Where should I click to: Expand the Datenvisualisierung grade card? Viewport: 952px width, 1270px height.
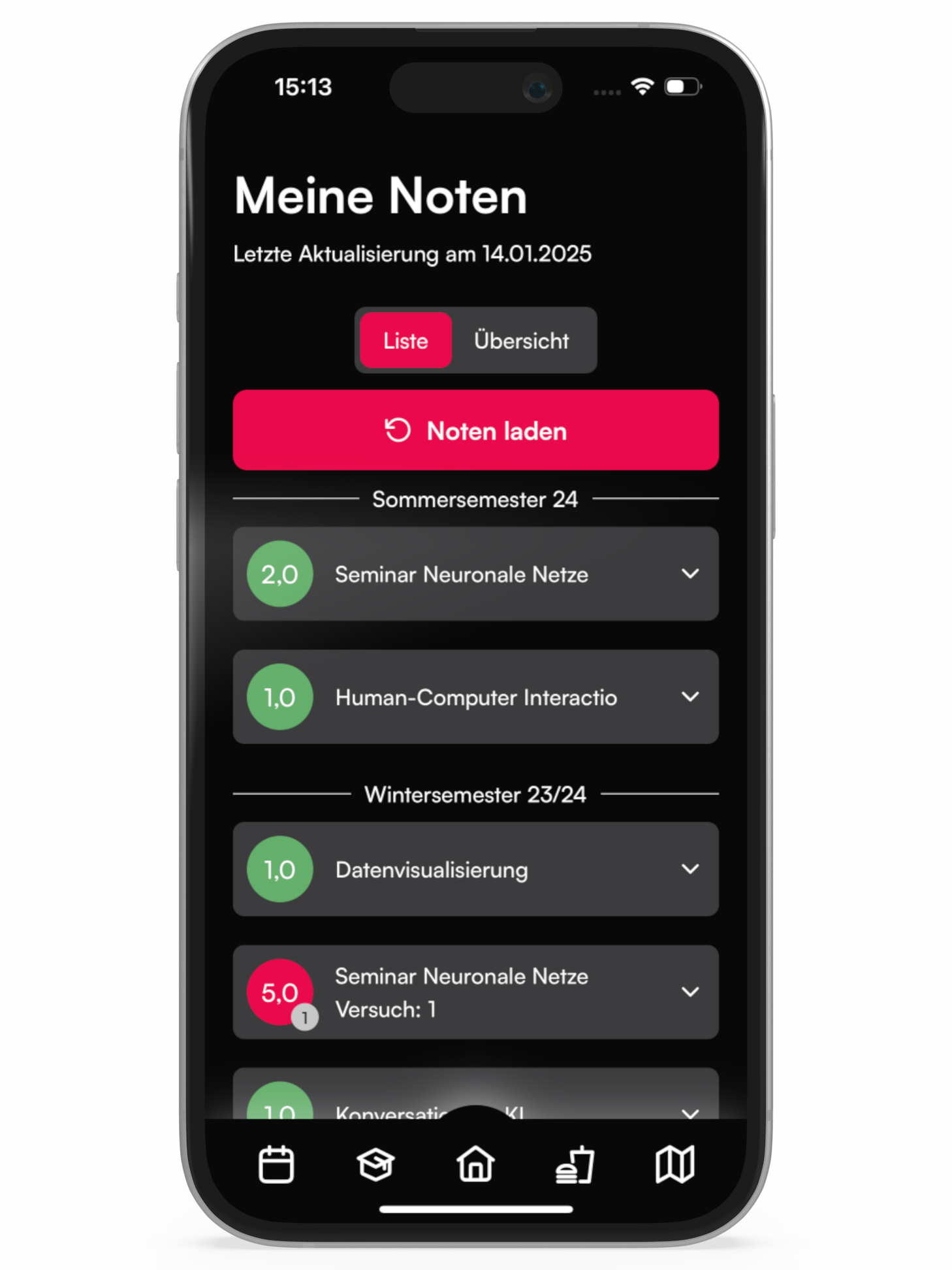tap(475, 869)
